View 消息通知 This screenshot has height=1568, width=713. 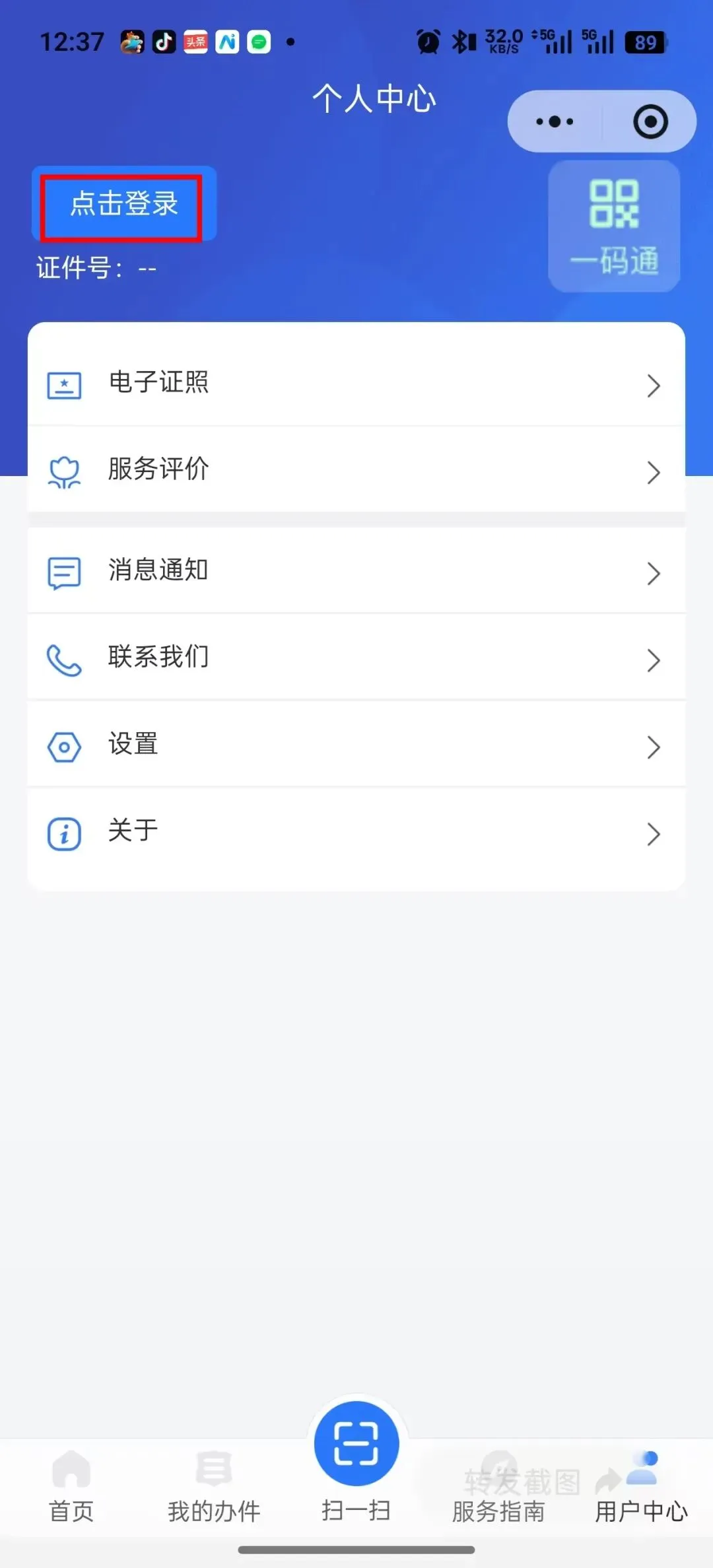point(356,572)
